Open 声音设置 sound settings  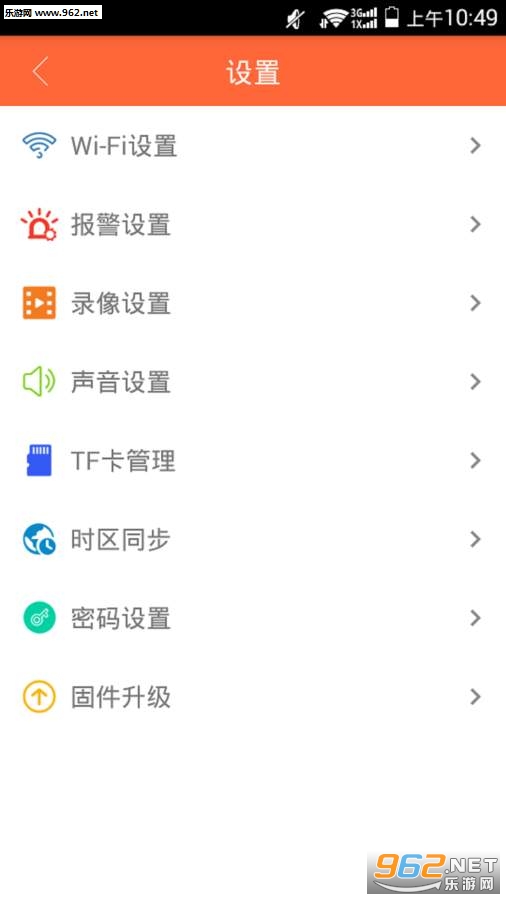point(253,382)
